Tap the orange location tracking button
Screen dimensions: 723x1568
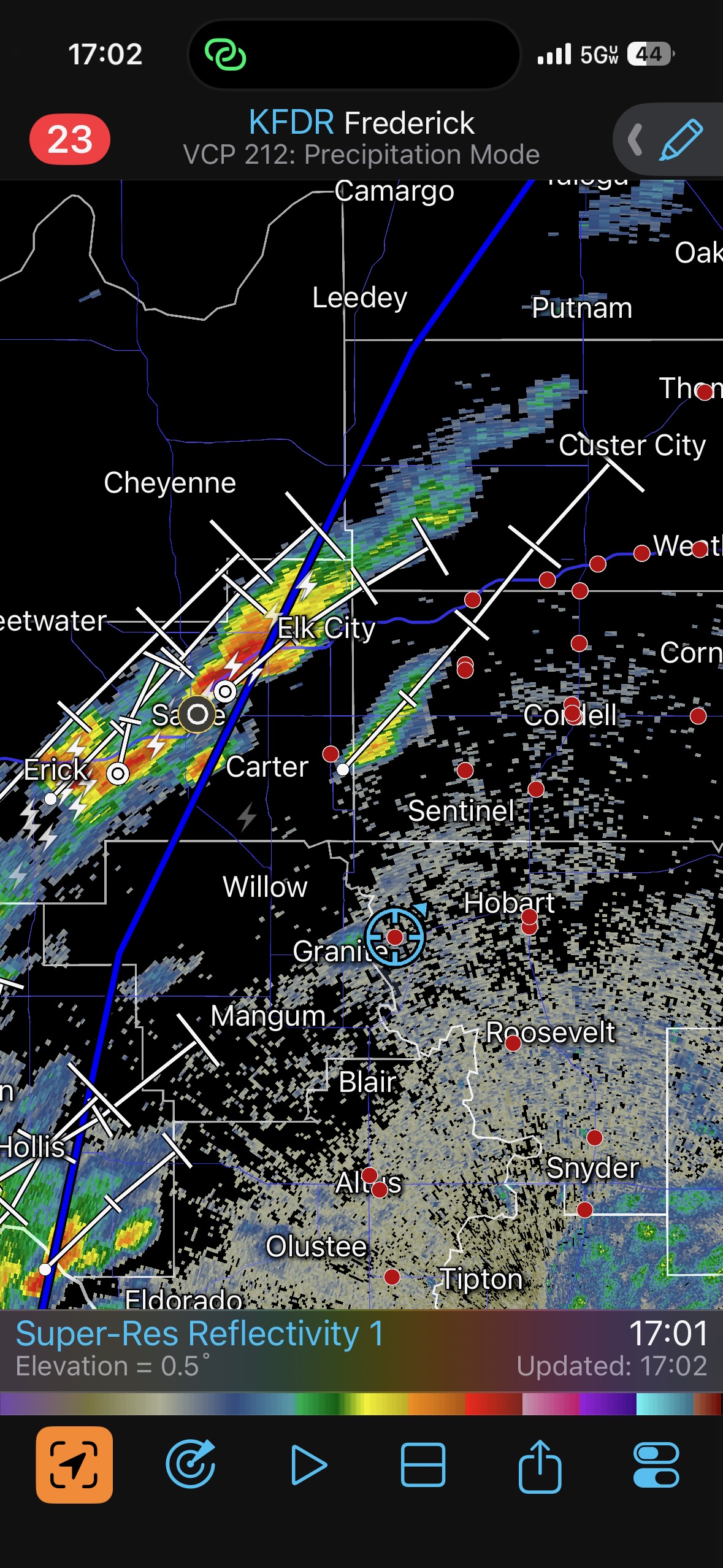click(74, 1465)
